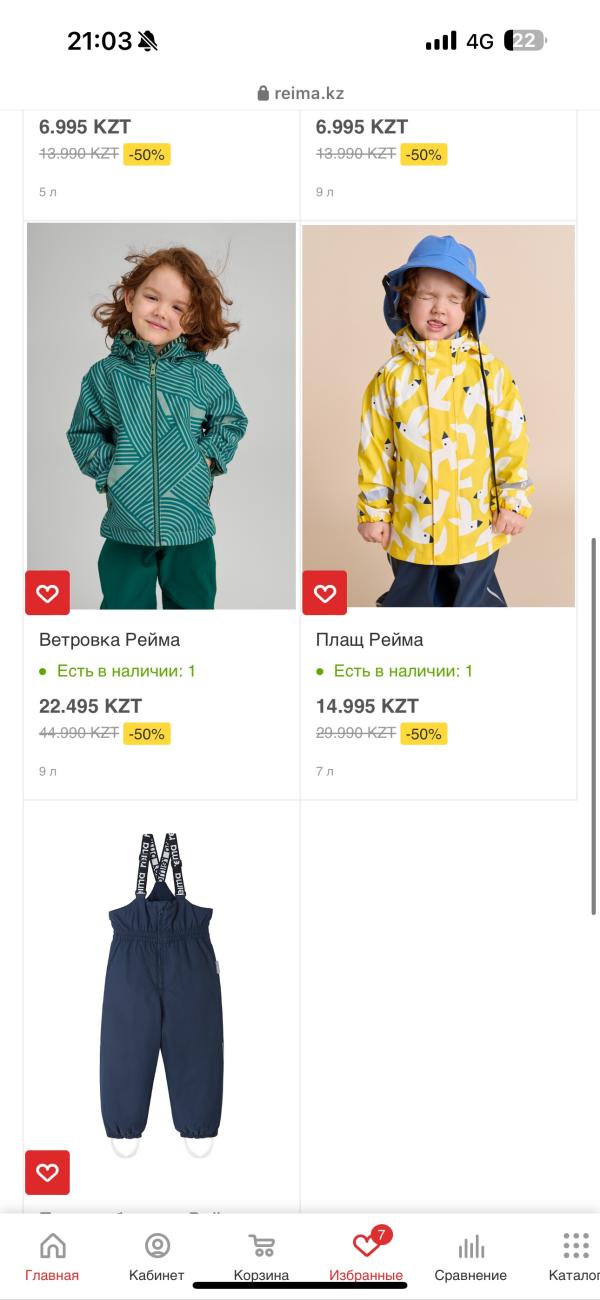Screen dimensions: 600x1300
Task: Open the Корзина cart tab
Action: click(x=261, y=1257)
